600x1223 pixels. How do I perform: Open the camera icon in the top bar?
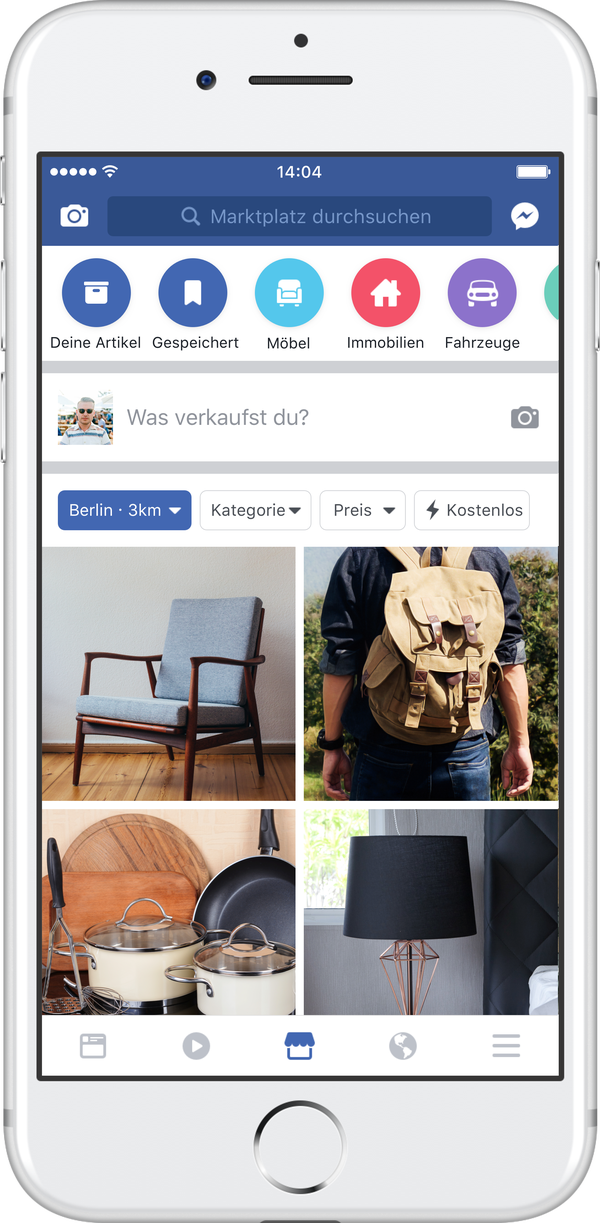(74, 216)
